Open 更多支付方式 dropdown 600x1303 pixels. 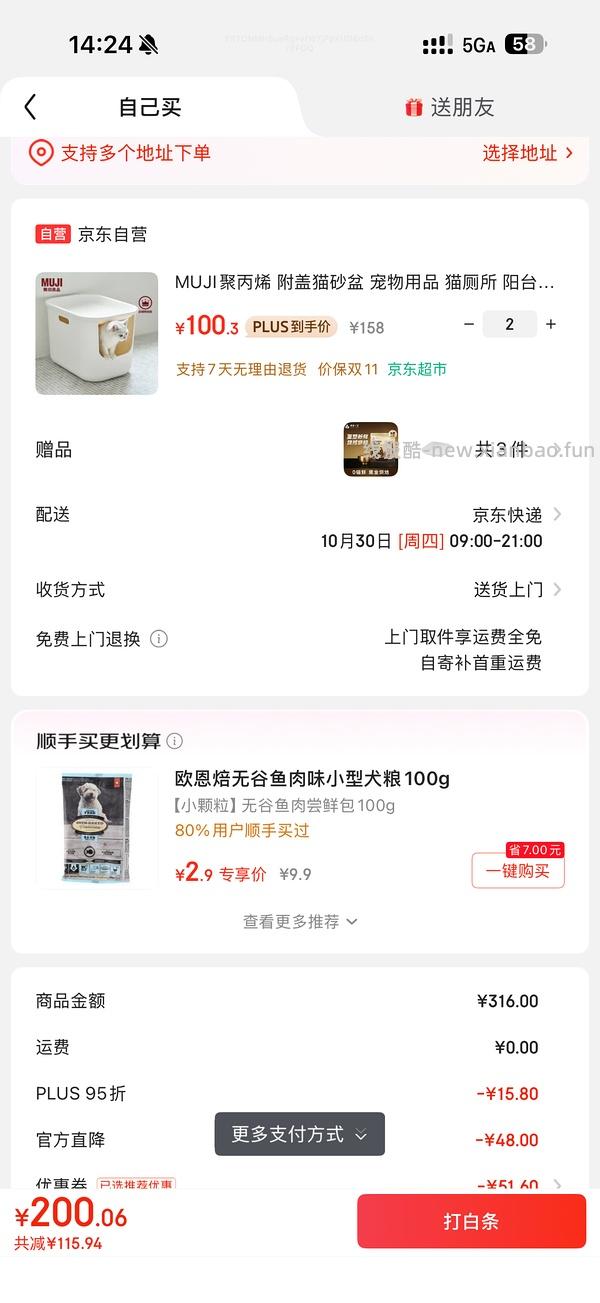299,1134
